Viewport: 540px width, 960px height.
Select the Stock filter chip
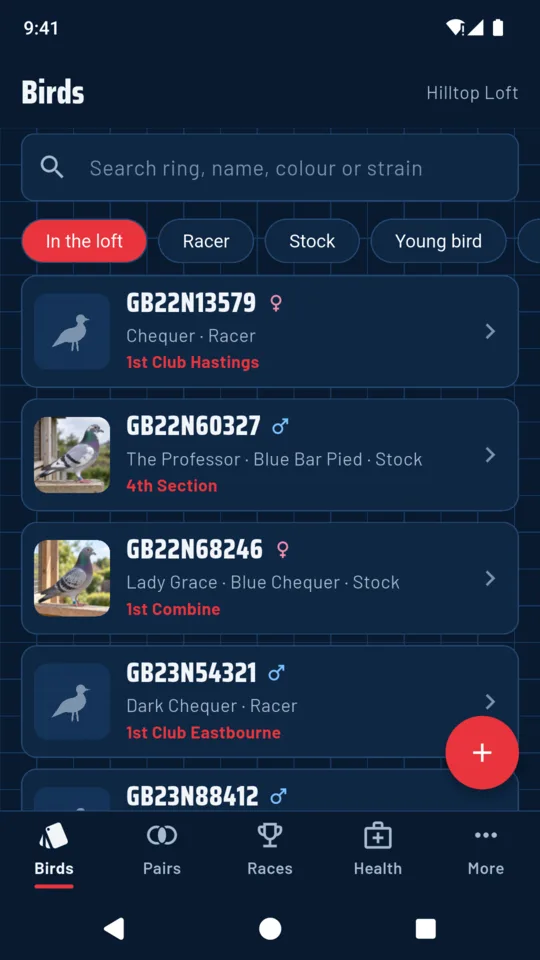pos(312,241)
